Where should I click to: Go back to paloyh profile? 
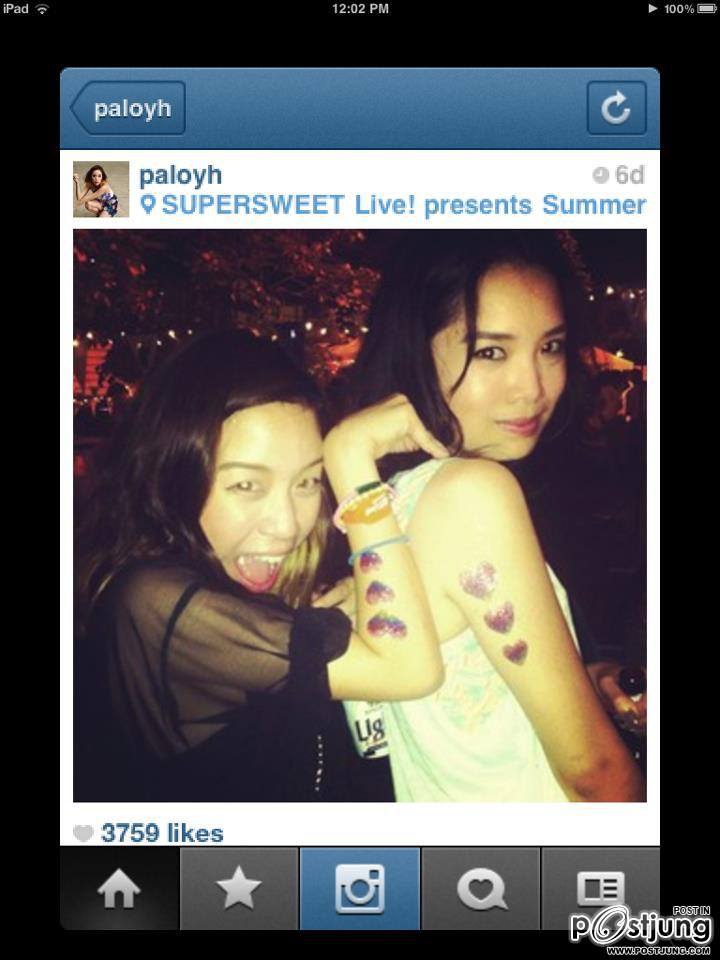(128, 108)
